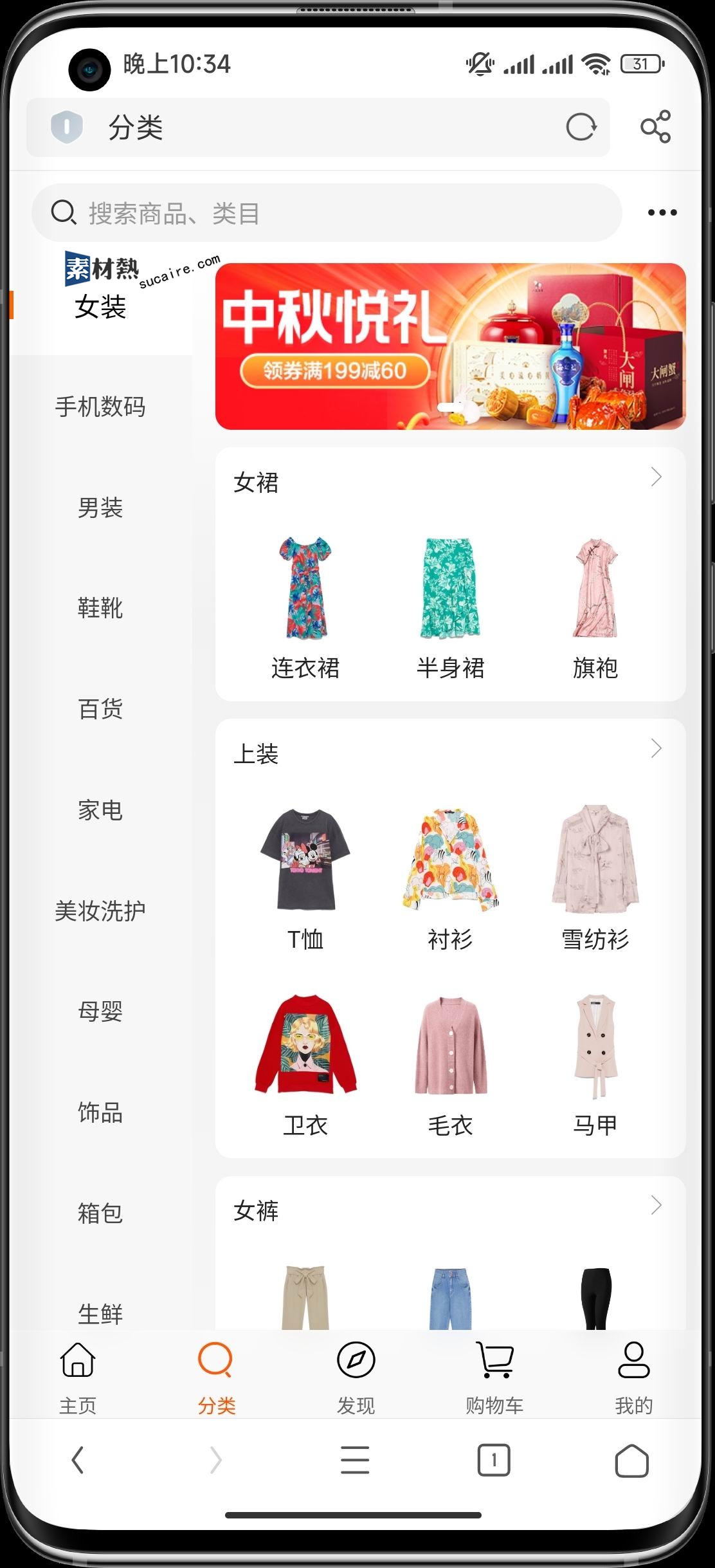Screen dimensions: 715x1568
Task: Choose the 美妆洗护 category
Action: click(100, 910)
